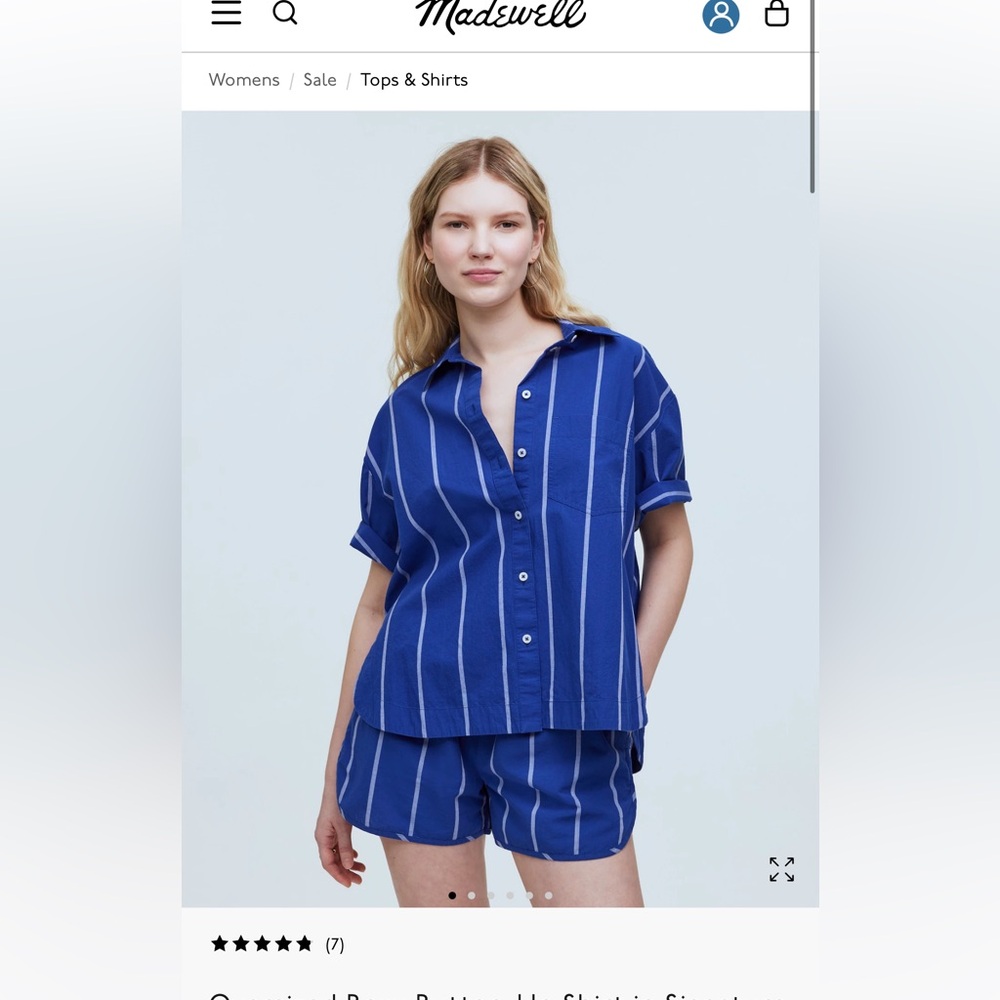The height and width of the screenshot is (1000, 1000).
Task: View the shopping bag
Action: click(x=777, y=14)
